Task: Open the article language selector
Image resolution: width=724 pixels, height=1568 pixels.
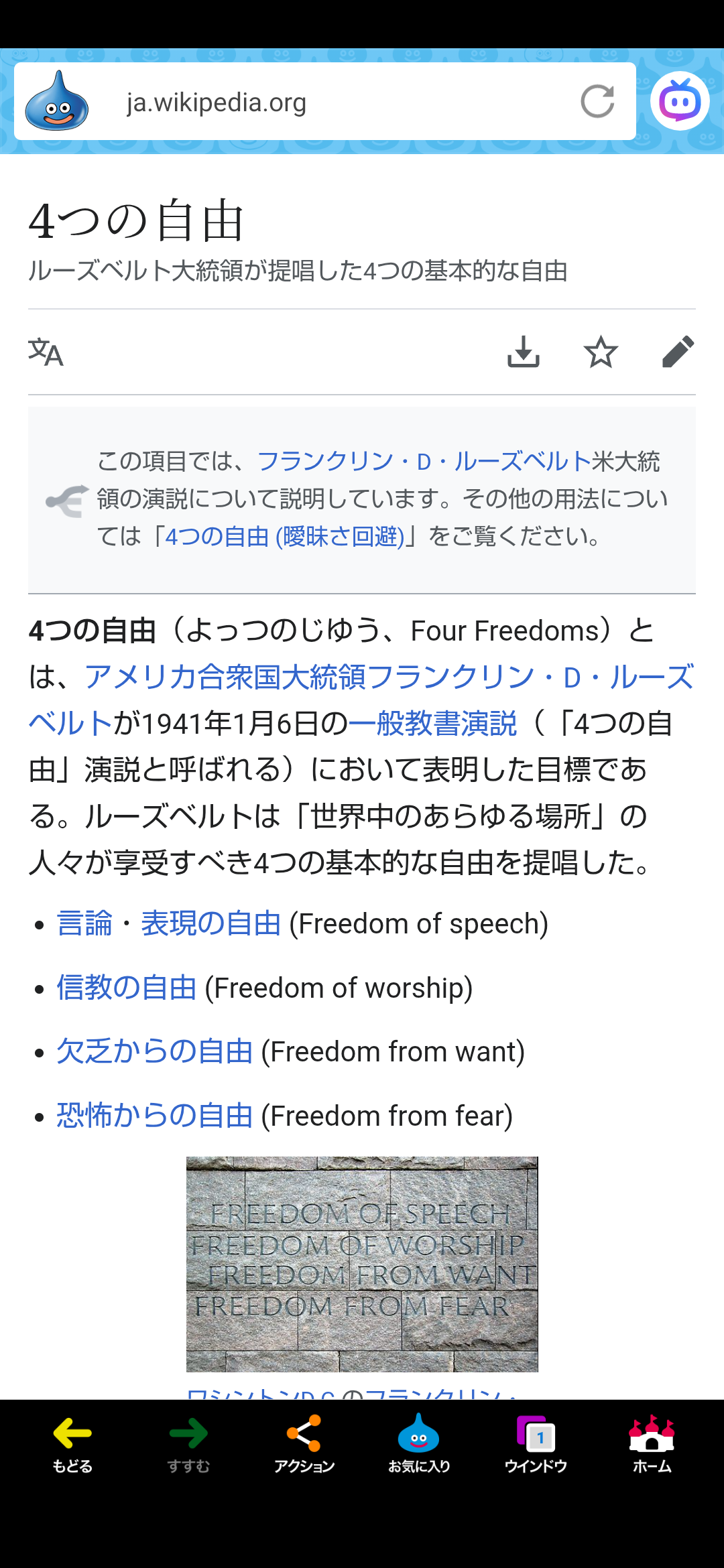Action: click(x=46, y=352)
